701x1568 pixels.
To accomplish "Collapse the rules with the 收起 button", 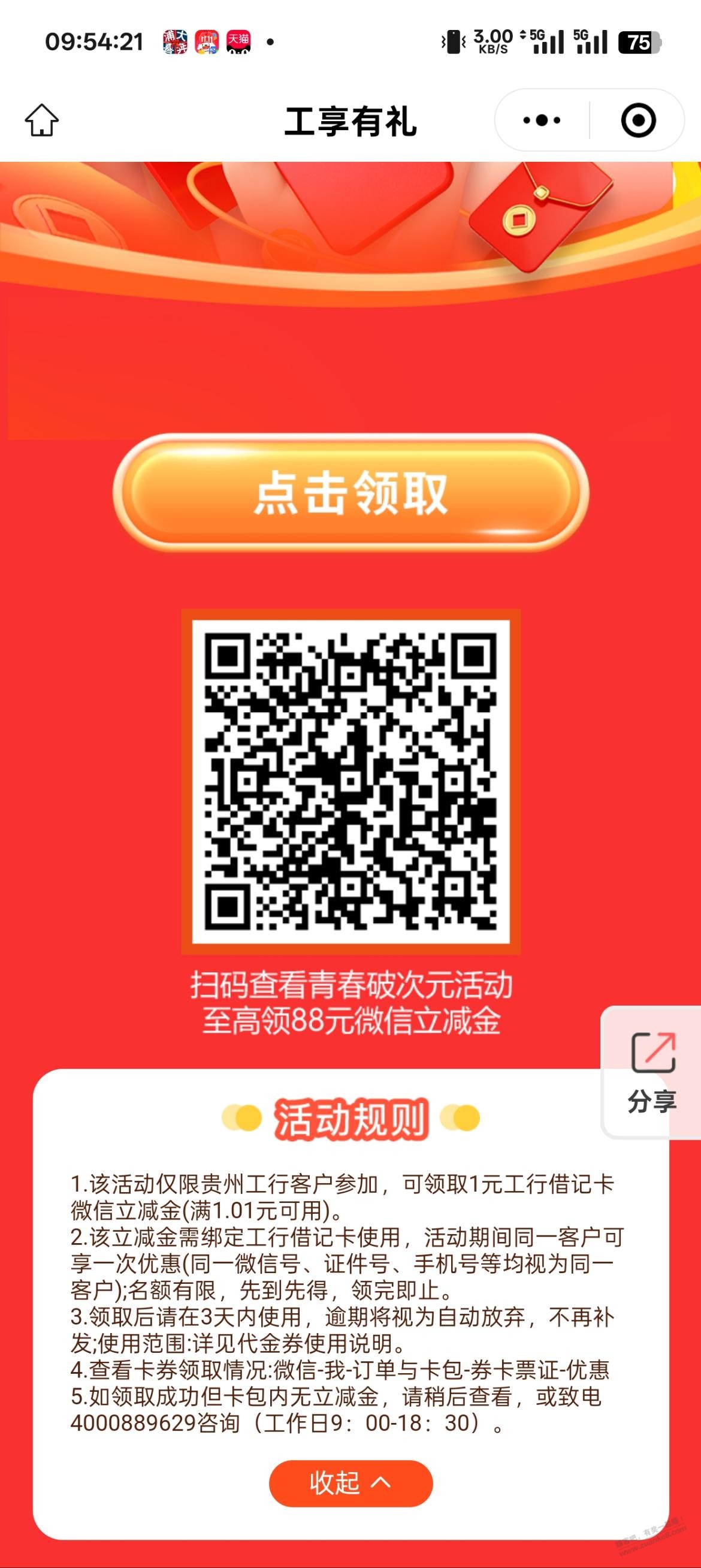I will [350, 1483].
